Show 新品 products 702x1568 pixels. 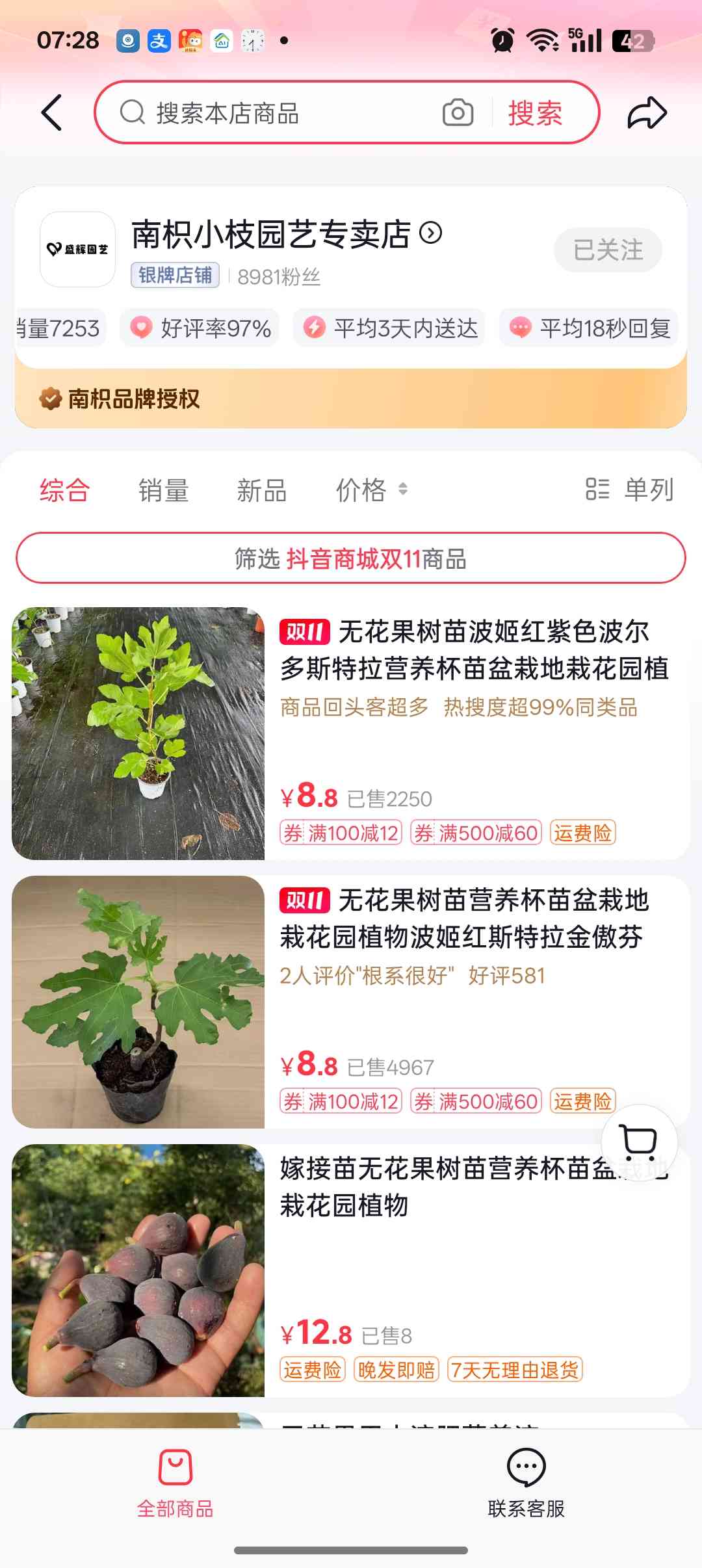[x=261, y=490]
